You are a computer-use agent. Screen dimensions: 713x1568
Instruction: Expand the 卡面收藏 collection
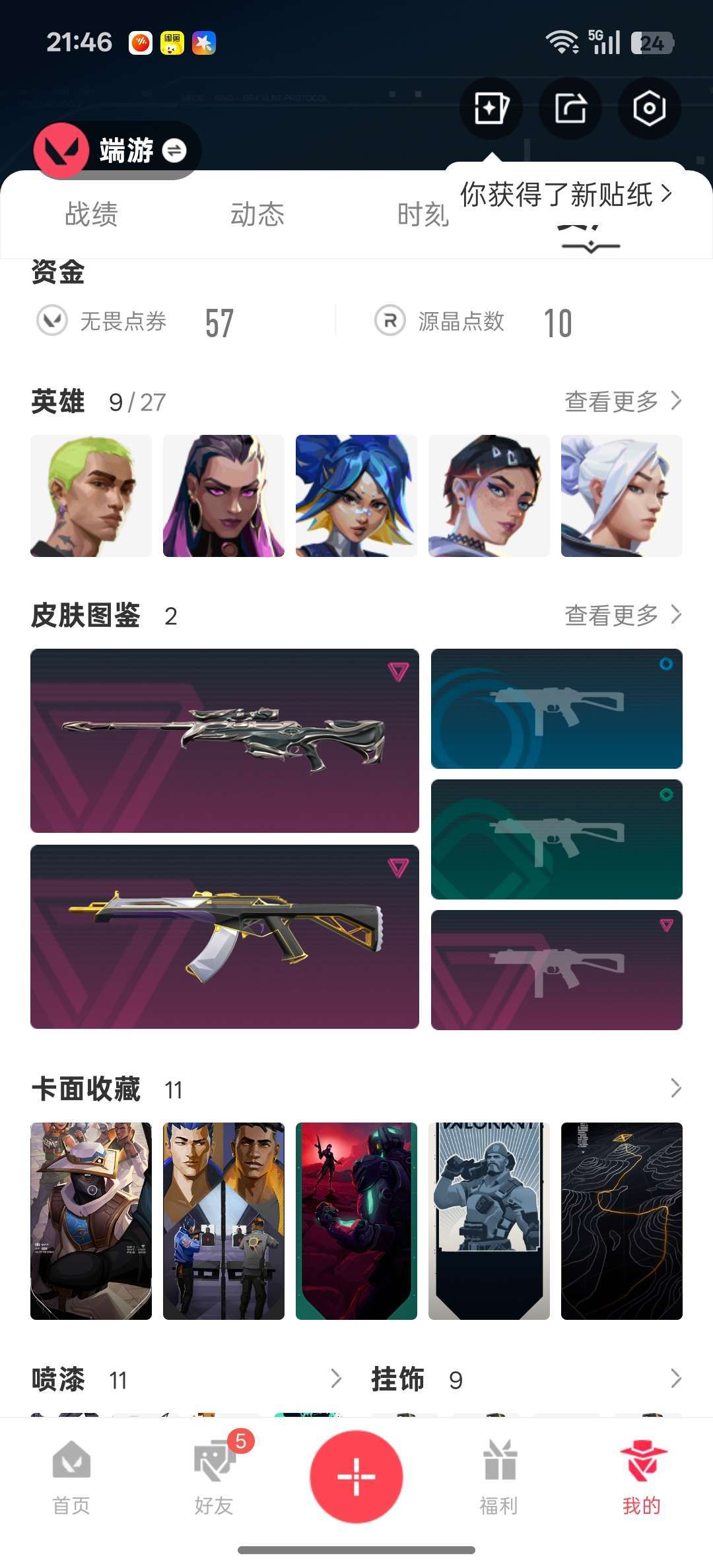(x=675, y=1088)
